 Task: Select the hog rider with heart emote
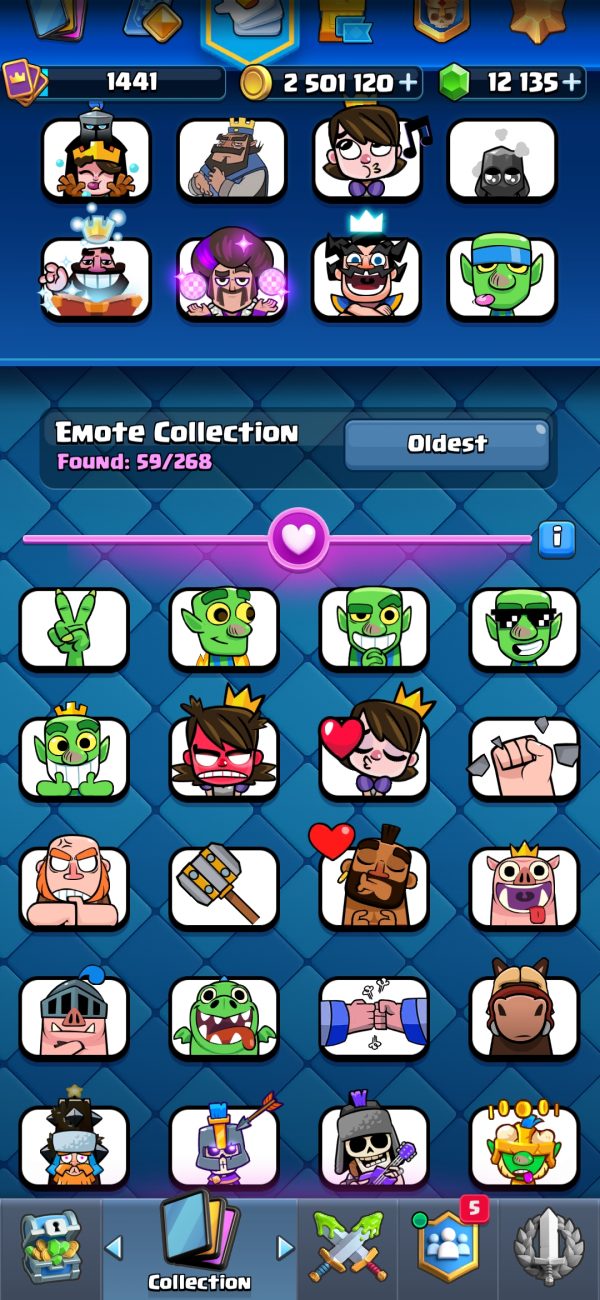pyautogui.click(x=374, y=880)
